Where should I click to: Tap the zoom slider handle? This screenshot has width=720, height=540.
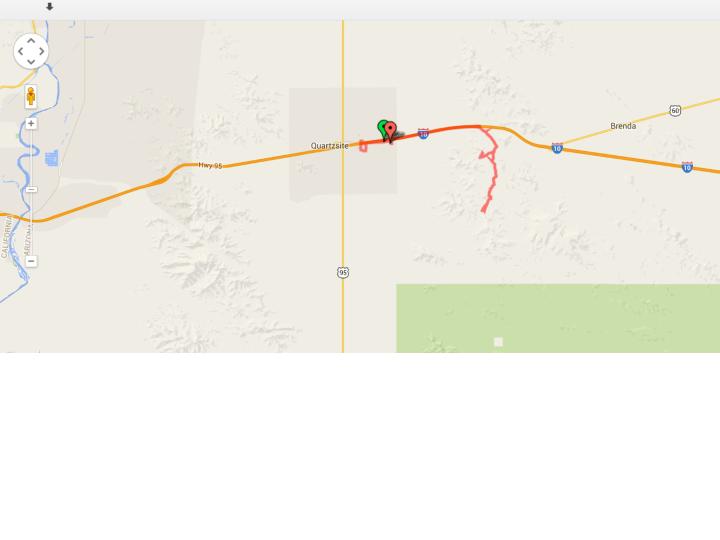[x=31, y=189]
